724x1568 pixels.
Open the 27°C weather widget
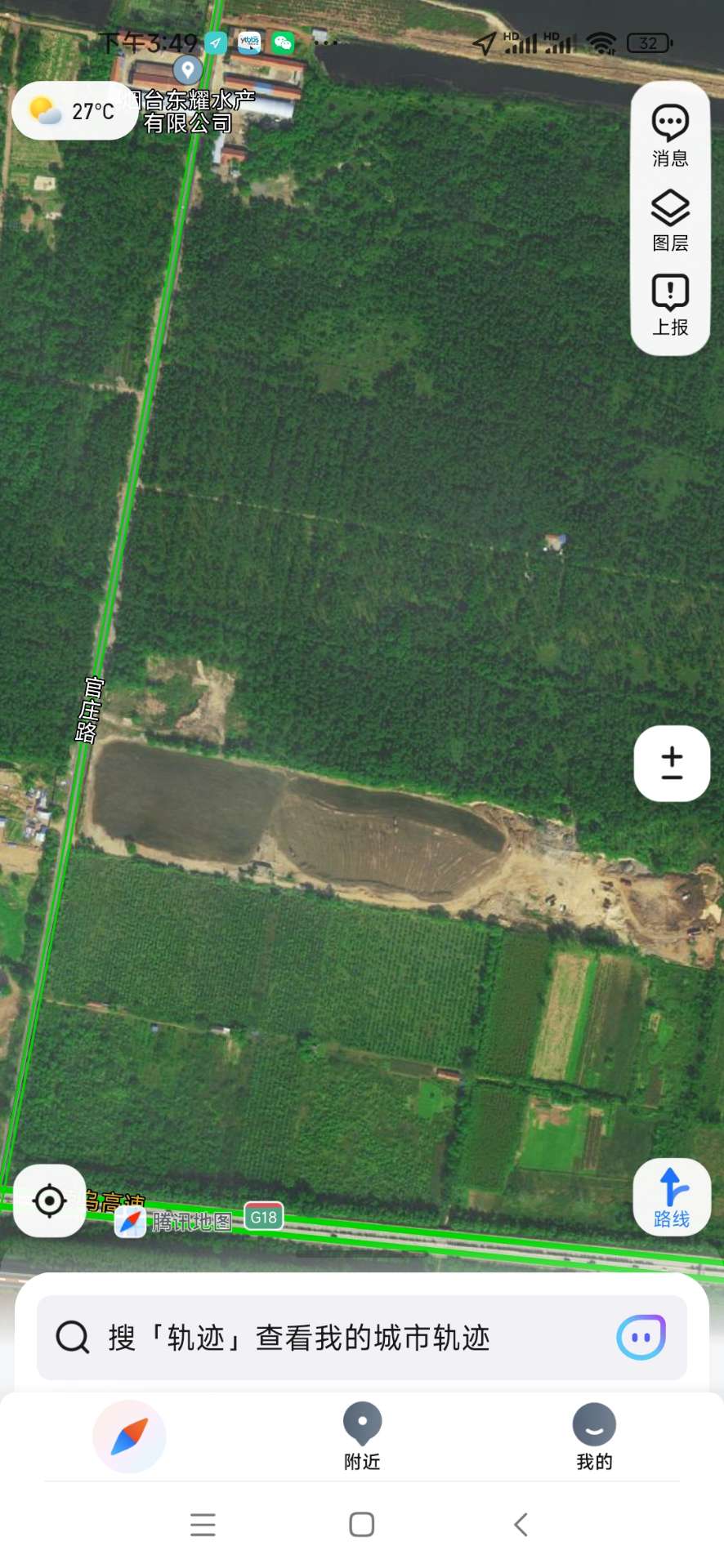point(74,110)
